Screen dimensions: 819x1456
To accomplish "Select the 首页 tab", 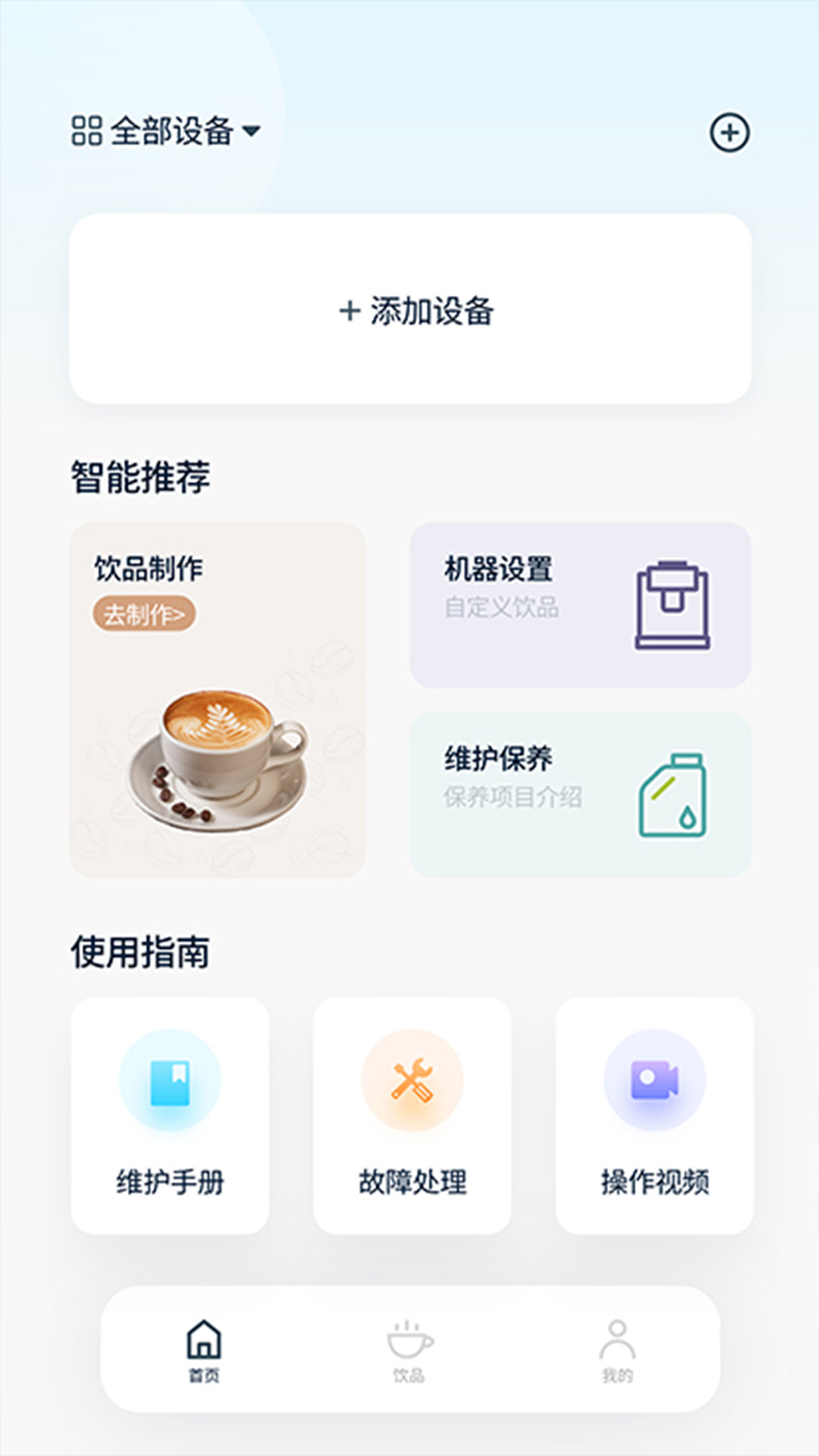I will tap(205, 1346).
